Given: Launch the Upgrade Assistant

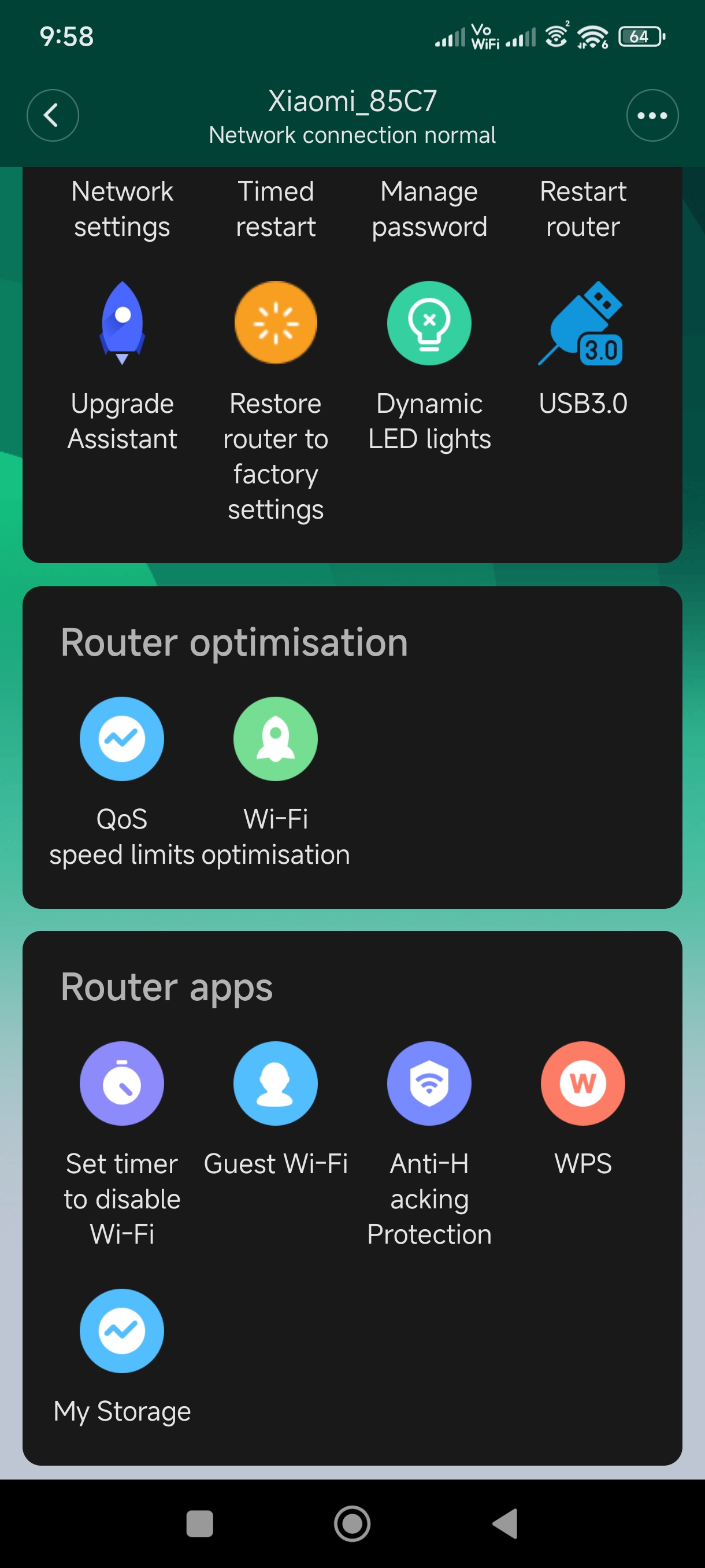Looking at the screenshot, I should pyautogui.click(x=123, y=365).
